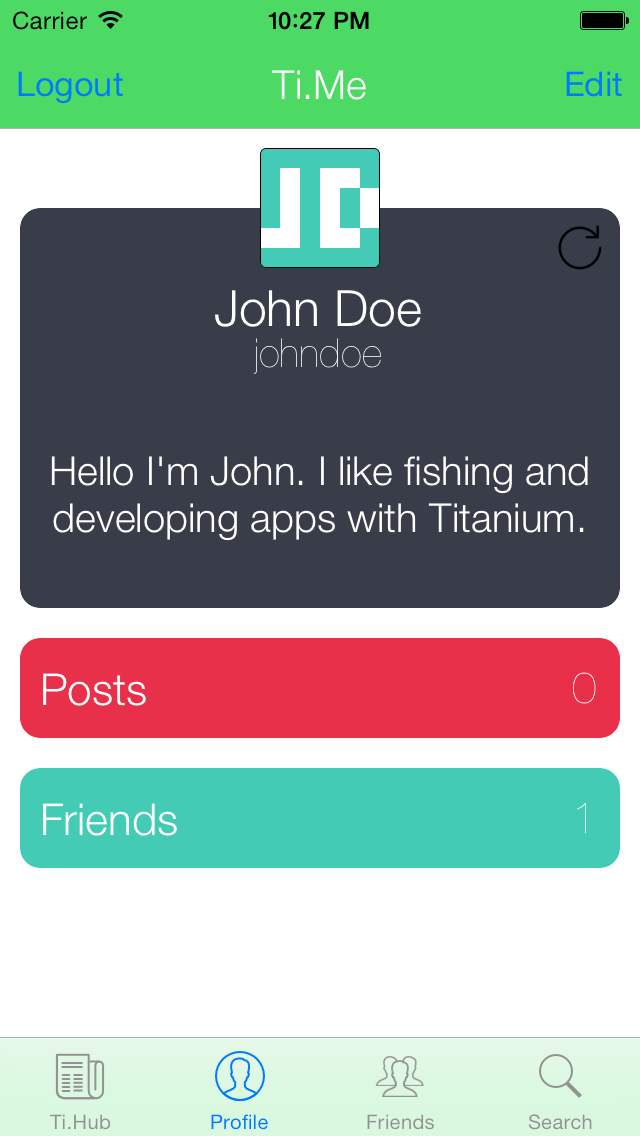Tap the Logout button
The height and width of the screenshot is (1136, 640).
coord(70,85)
